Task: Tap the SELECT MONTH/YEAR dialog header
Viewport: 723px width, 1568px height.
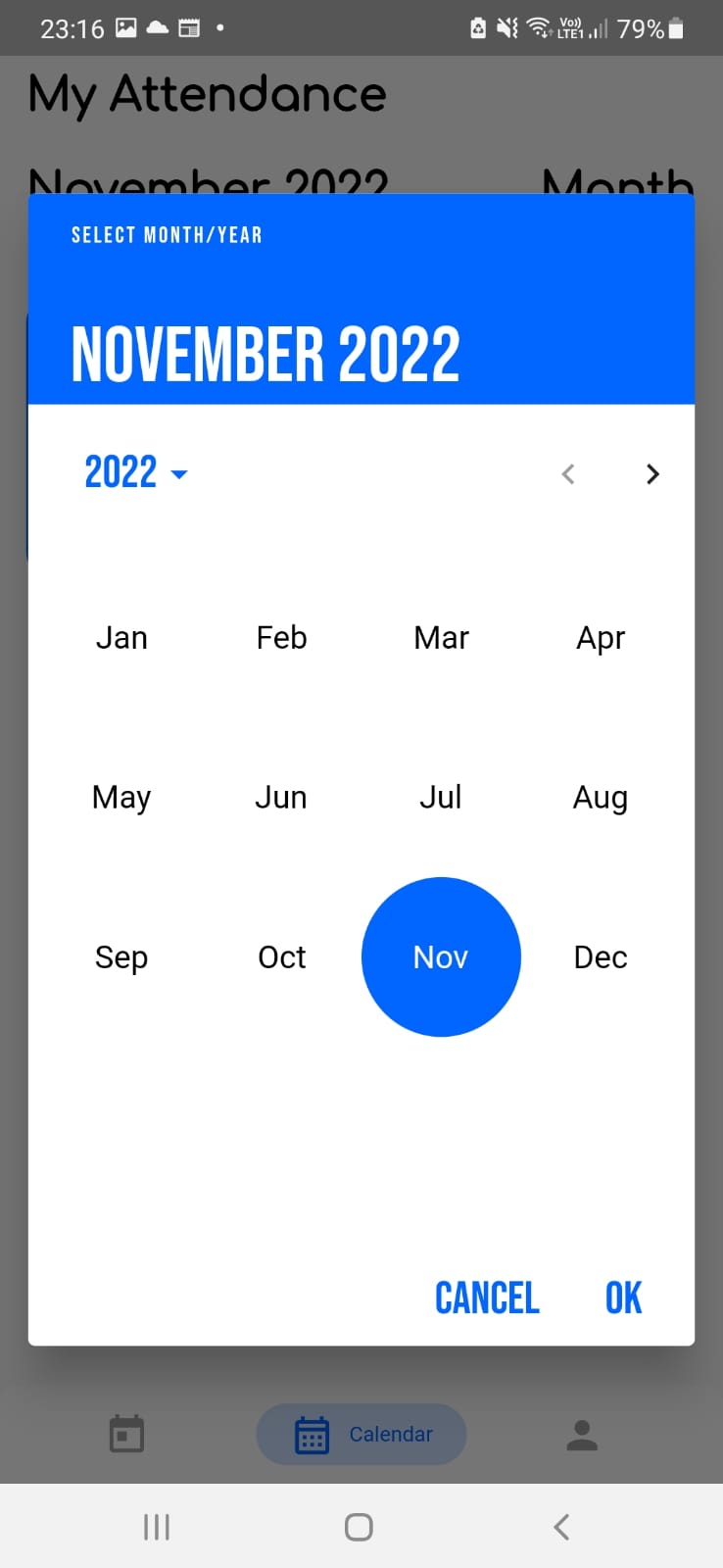Action: tap(167, 234)
